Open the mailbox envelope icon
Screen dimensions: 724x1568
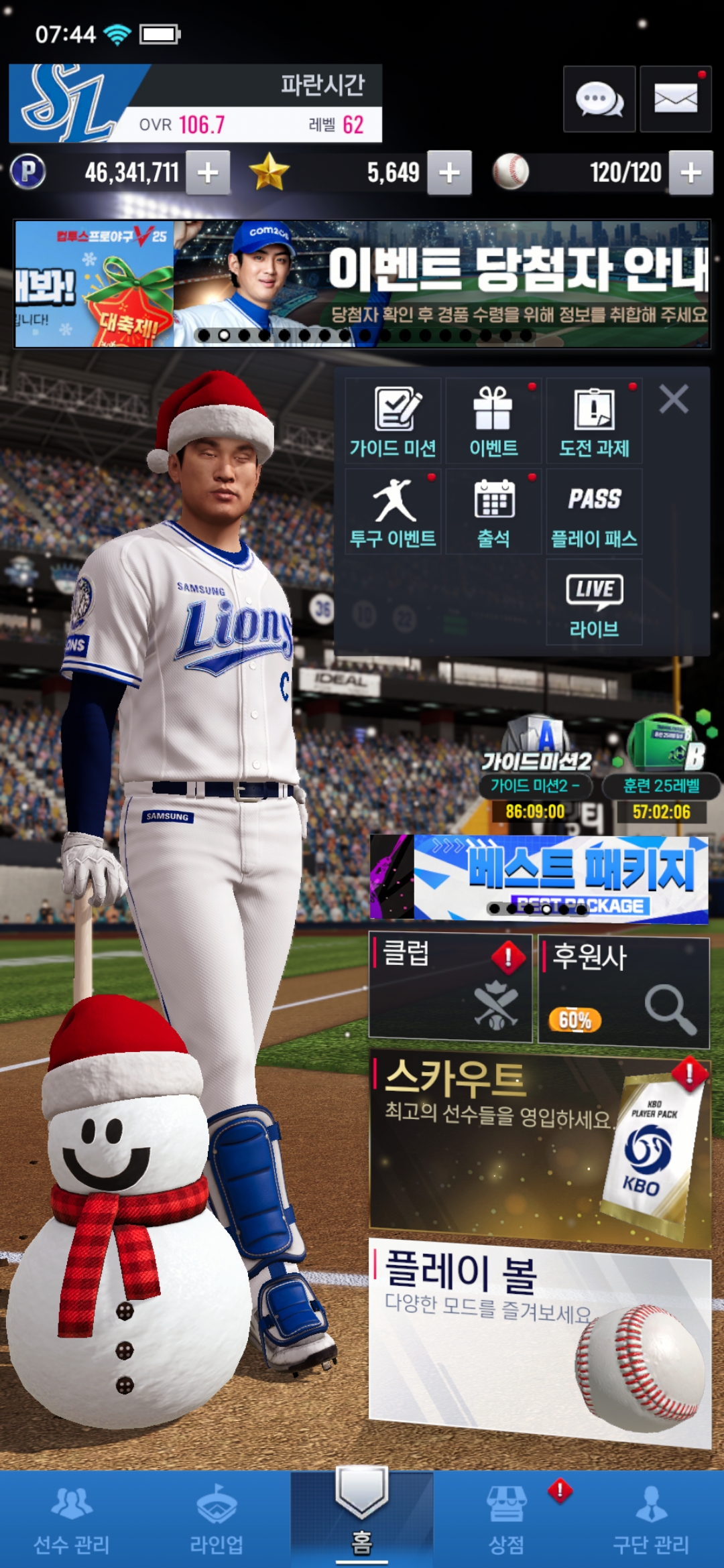coord(675,99)
